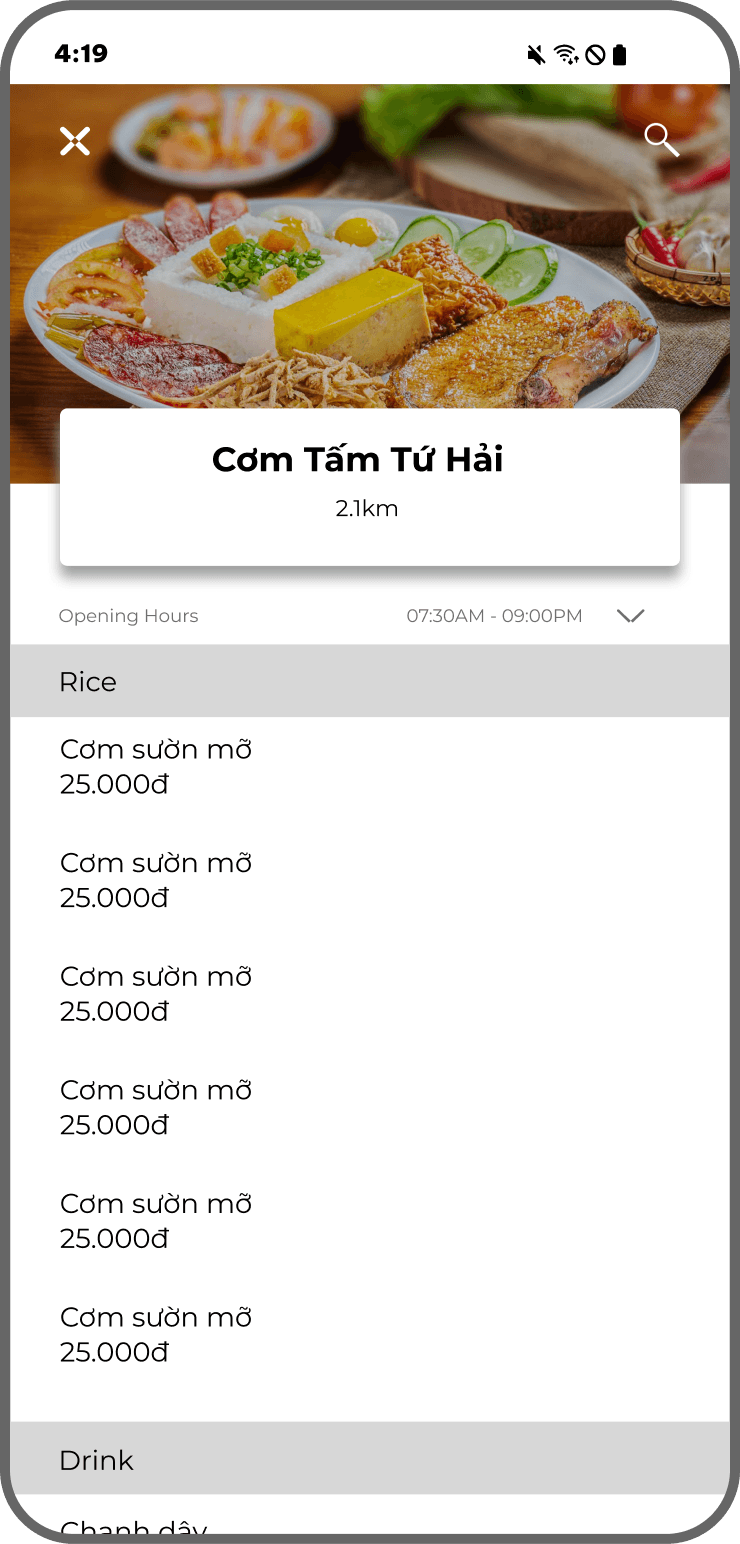Click the mute/vibrate status icon

click(536, 55)
